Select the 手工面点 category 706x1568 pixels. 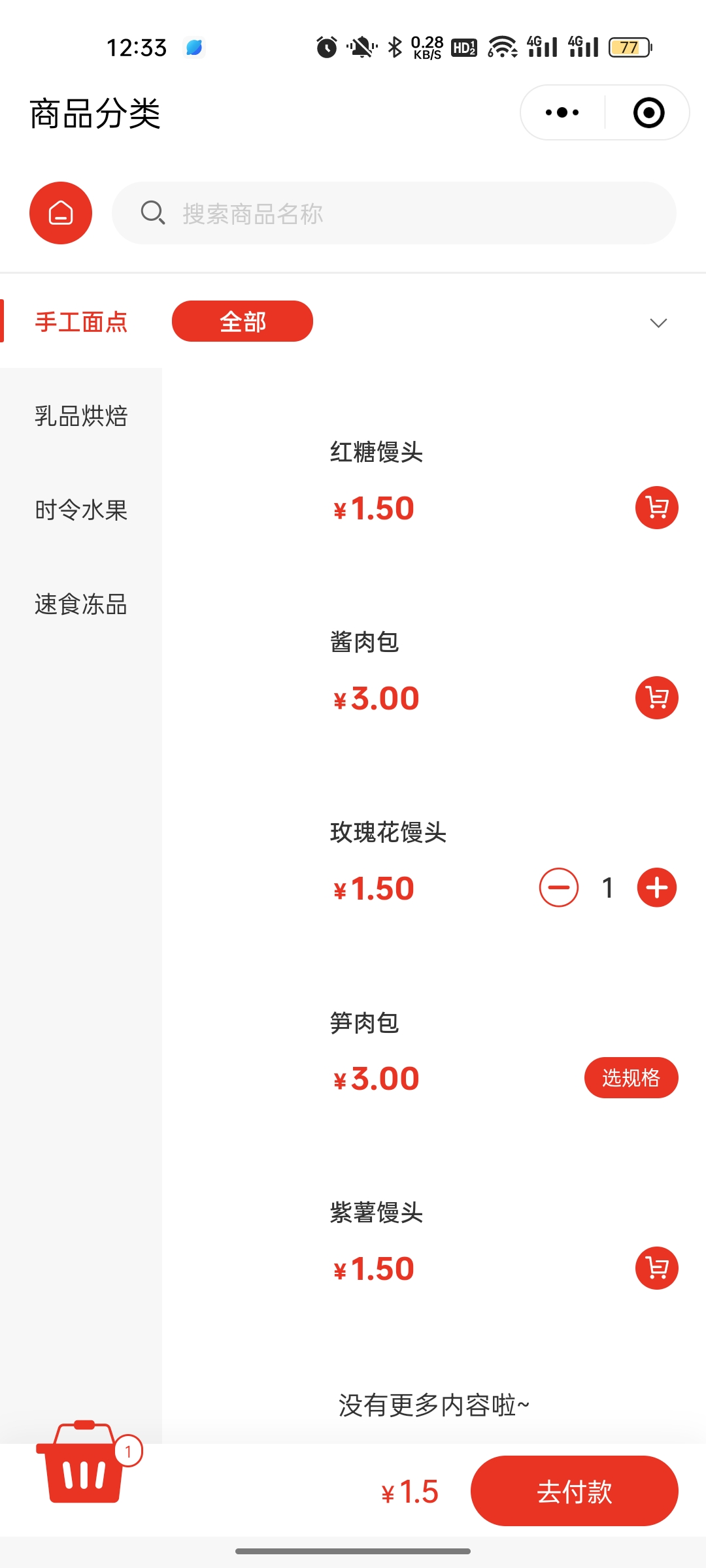click(x=81, y=321)
